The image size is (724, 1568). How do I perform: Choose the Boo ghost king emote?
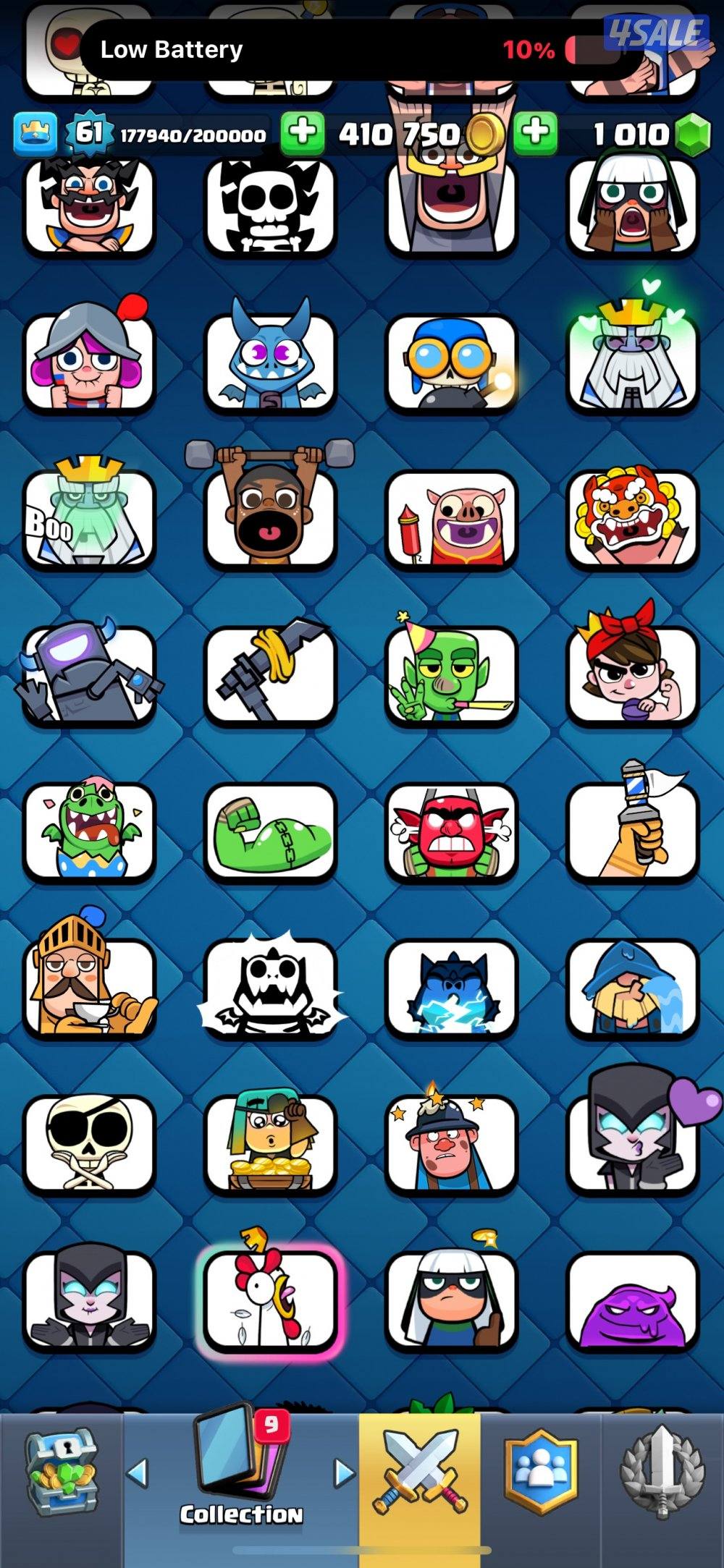[89, 517]
